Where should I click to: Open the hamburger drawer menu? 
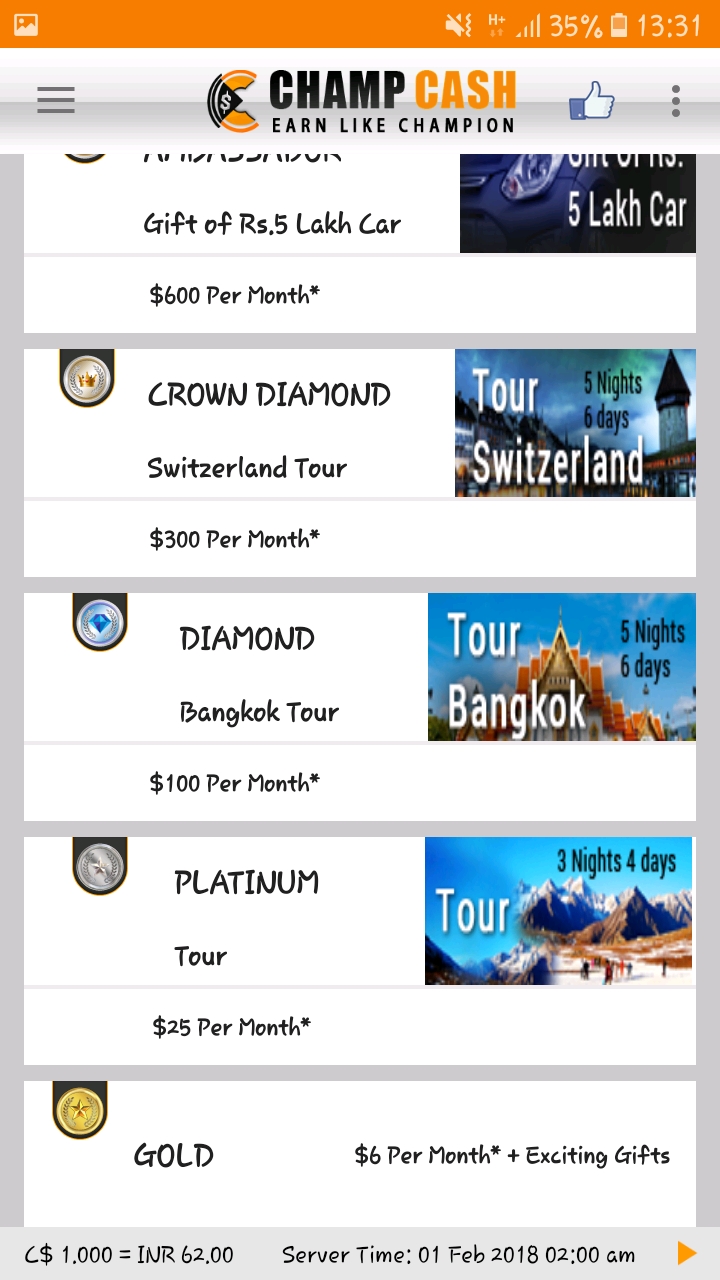pyautogui.click(x=56, y=100)
